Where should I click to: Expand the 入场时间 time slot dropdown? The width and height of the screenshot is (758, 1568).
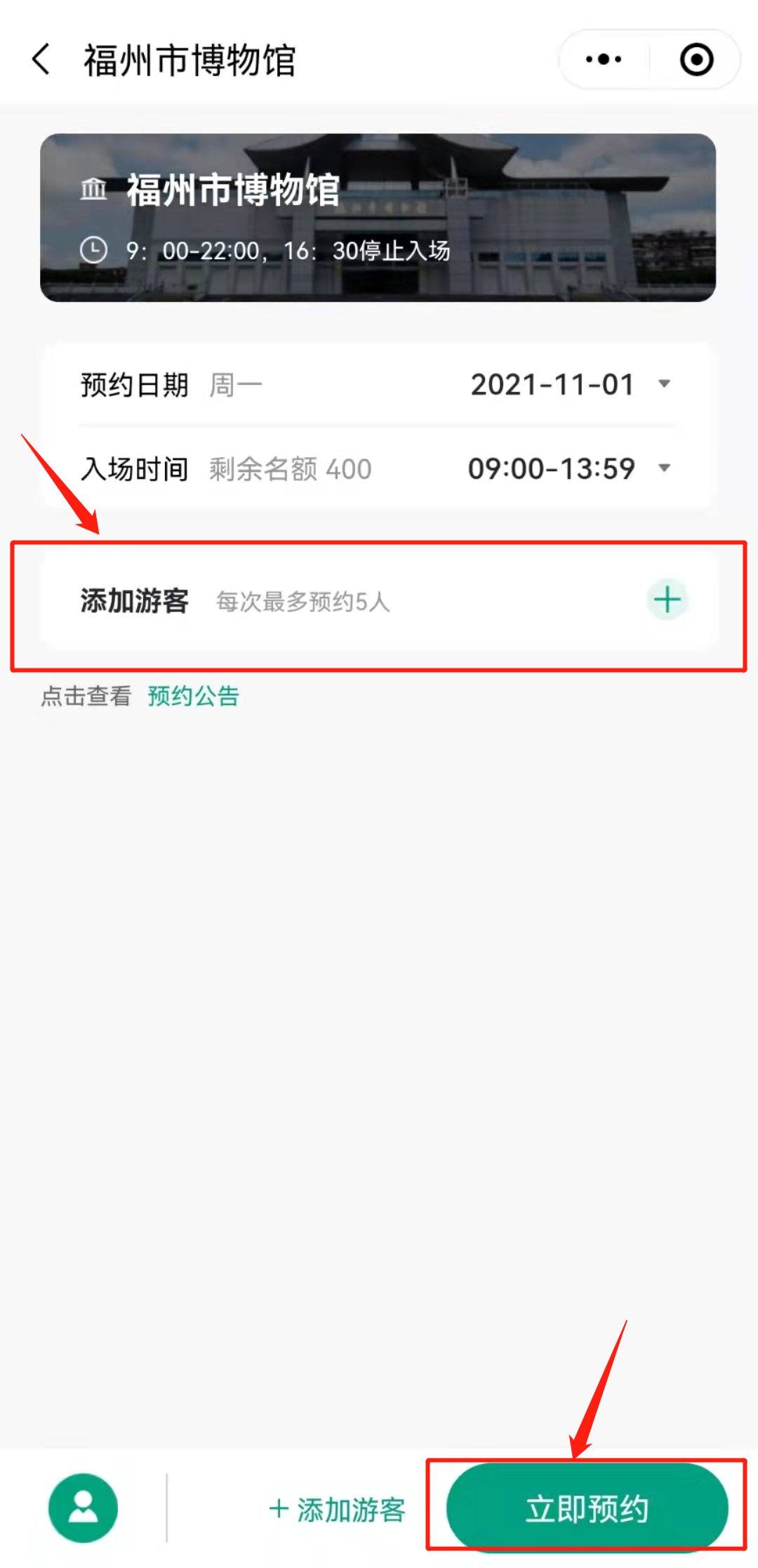(570, 468)
